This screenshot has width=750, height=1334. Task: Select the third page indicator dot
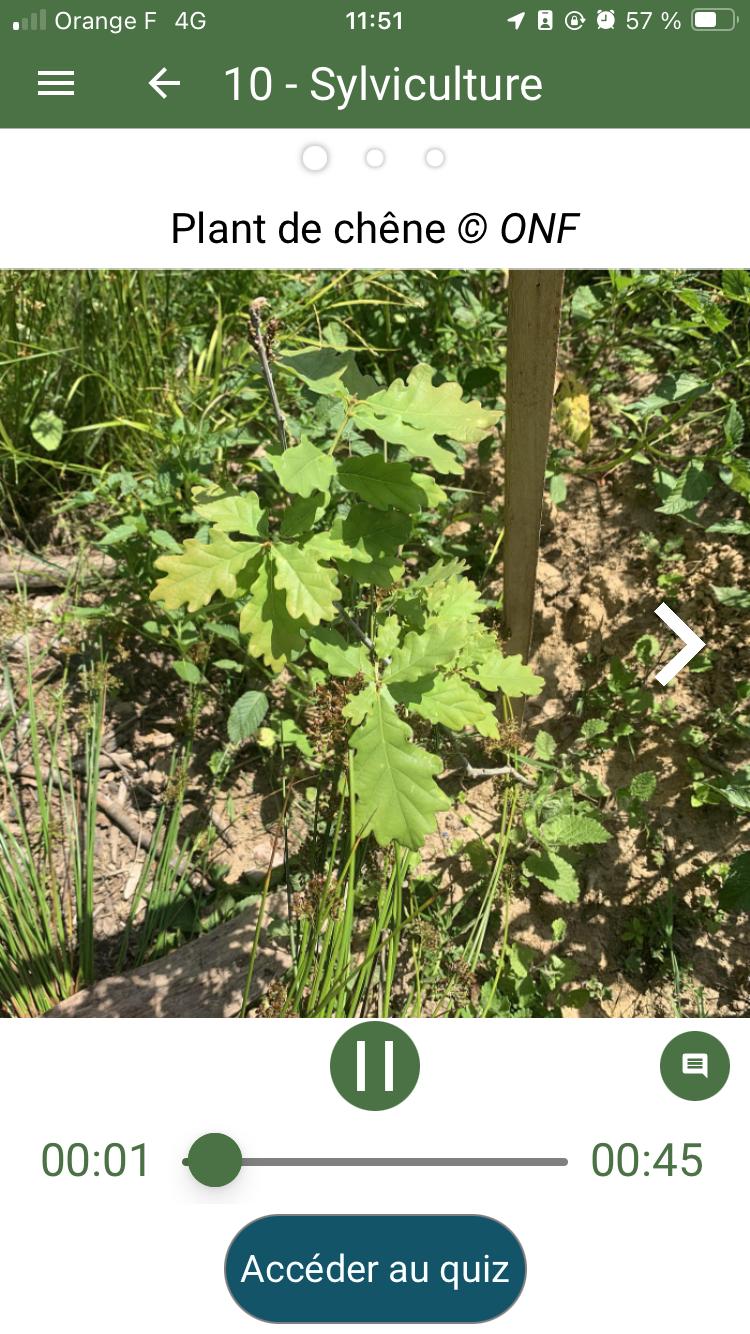(x=435, y=158)
